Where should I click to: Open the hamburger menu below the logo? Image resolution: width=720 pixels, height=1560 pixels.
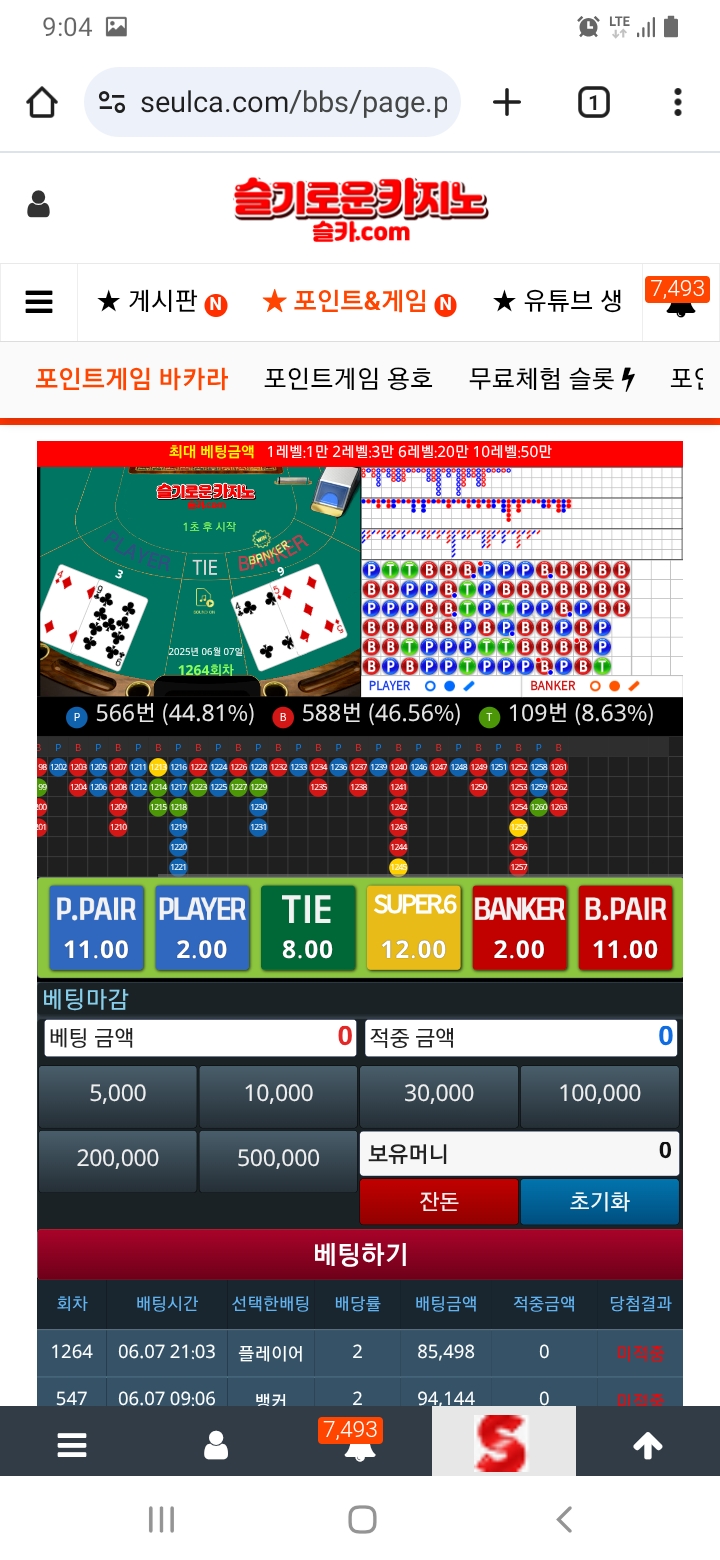[x=39, y=301]
